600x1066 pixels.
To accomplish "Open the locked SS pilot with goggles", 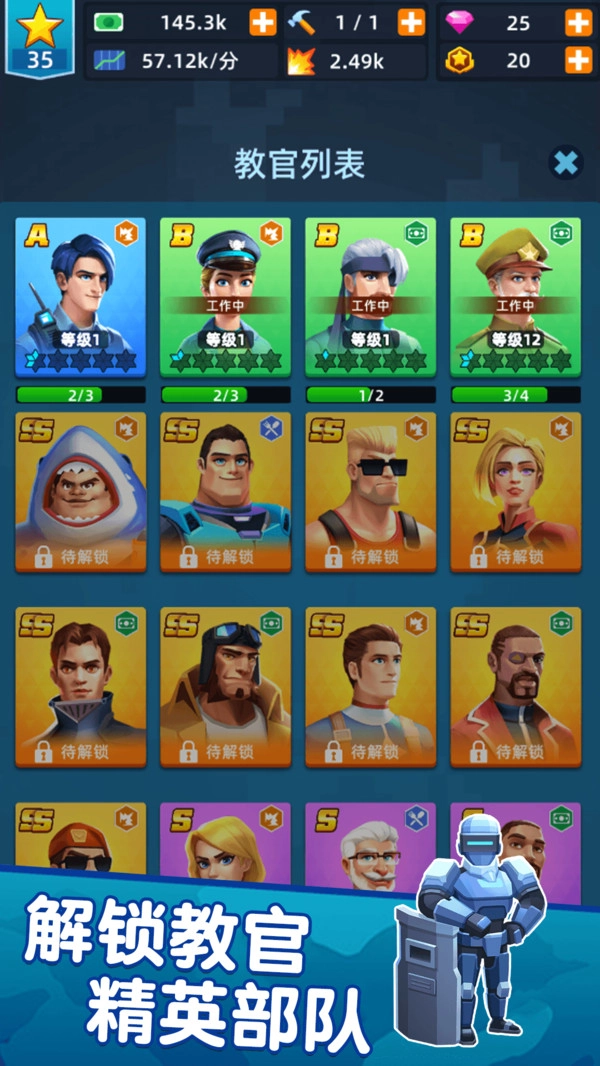I will pyautogui.click(x=226, y=687).
